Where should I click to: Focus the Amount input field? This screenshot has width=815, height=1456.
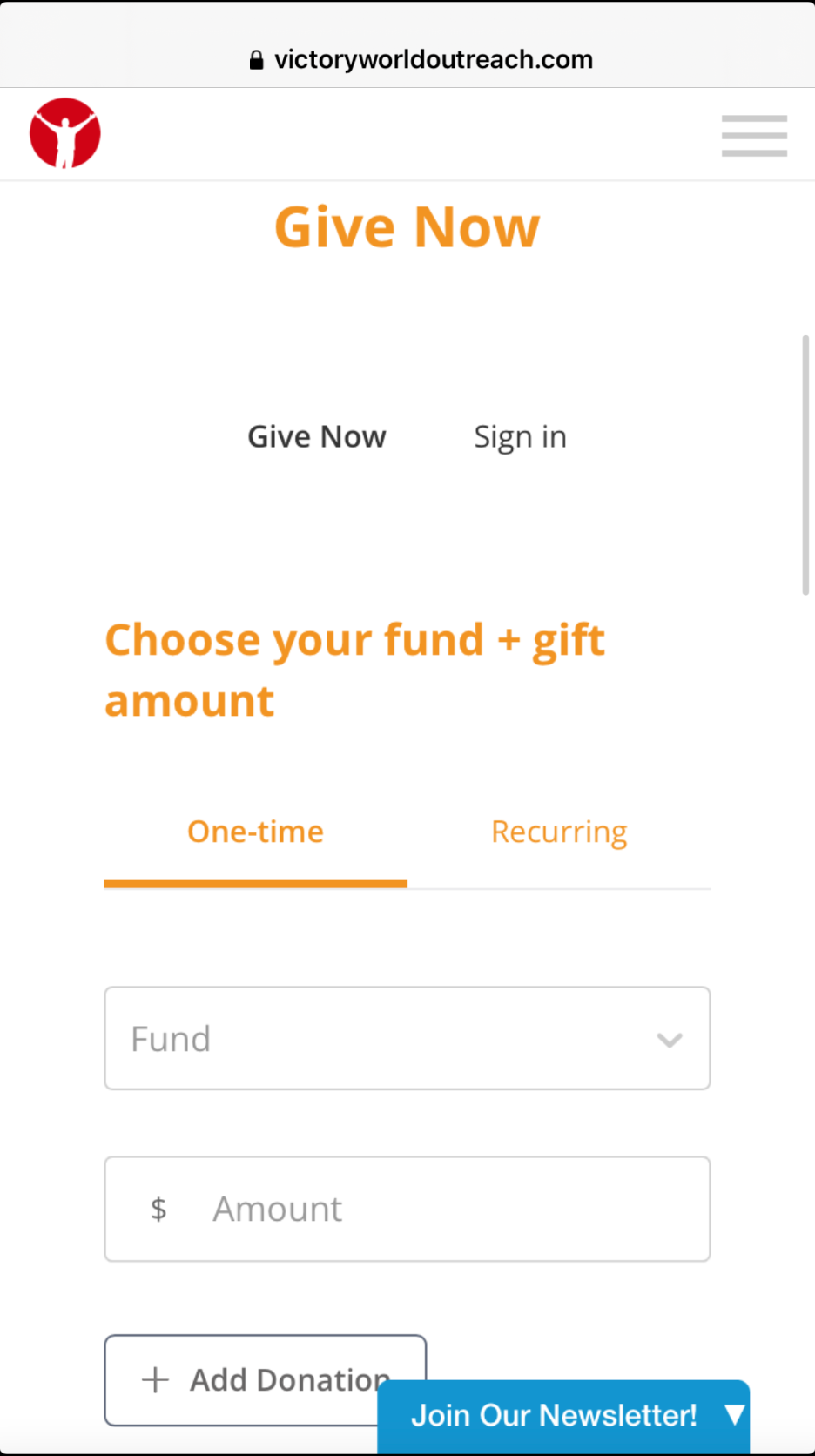point(407,1209)
